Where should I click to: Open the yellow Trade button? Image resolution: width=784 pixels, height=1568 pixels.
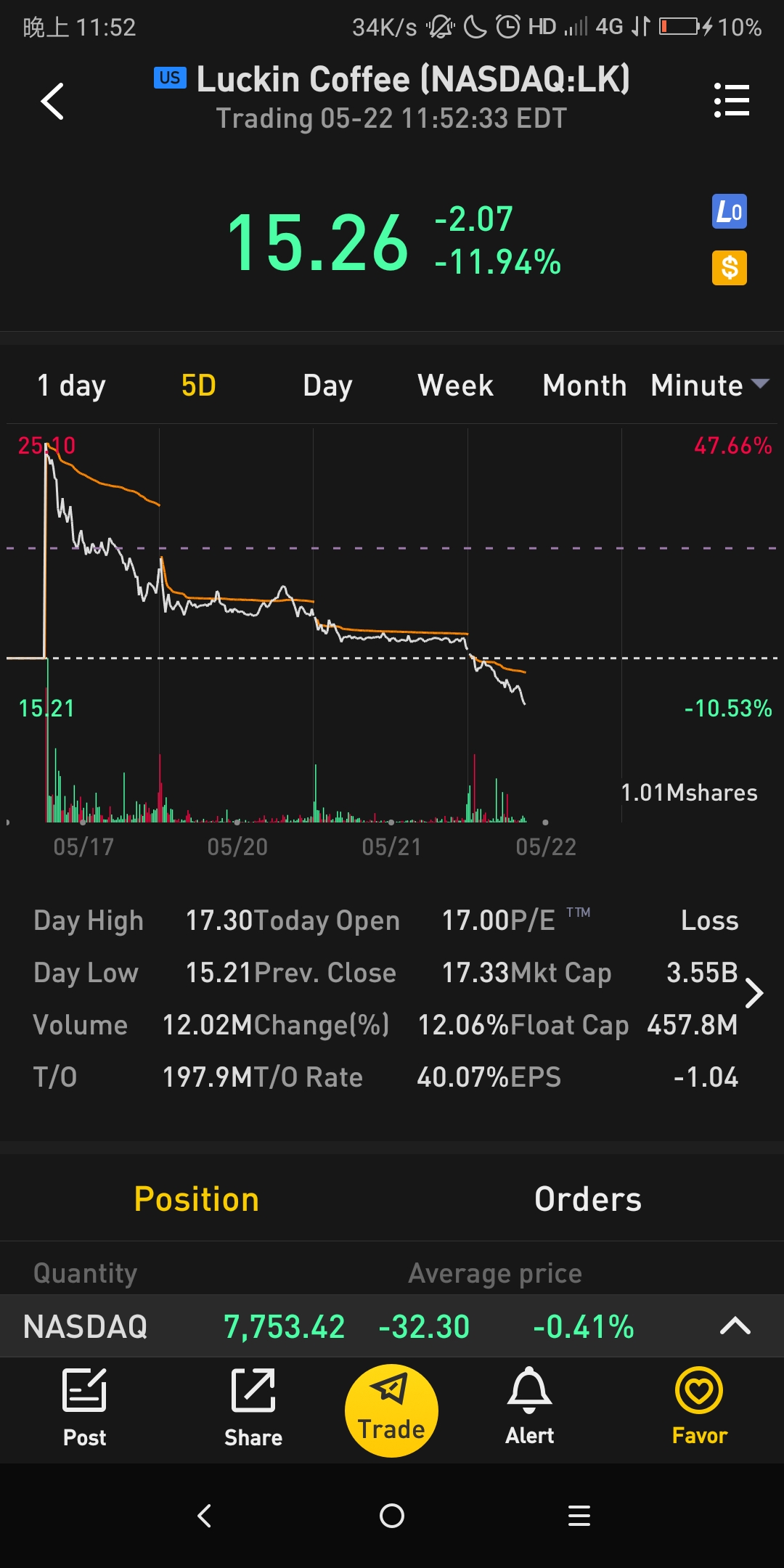pyautogui.click(x=391, y=1410)
